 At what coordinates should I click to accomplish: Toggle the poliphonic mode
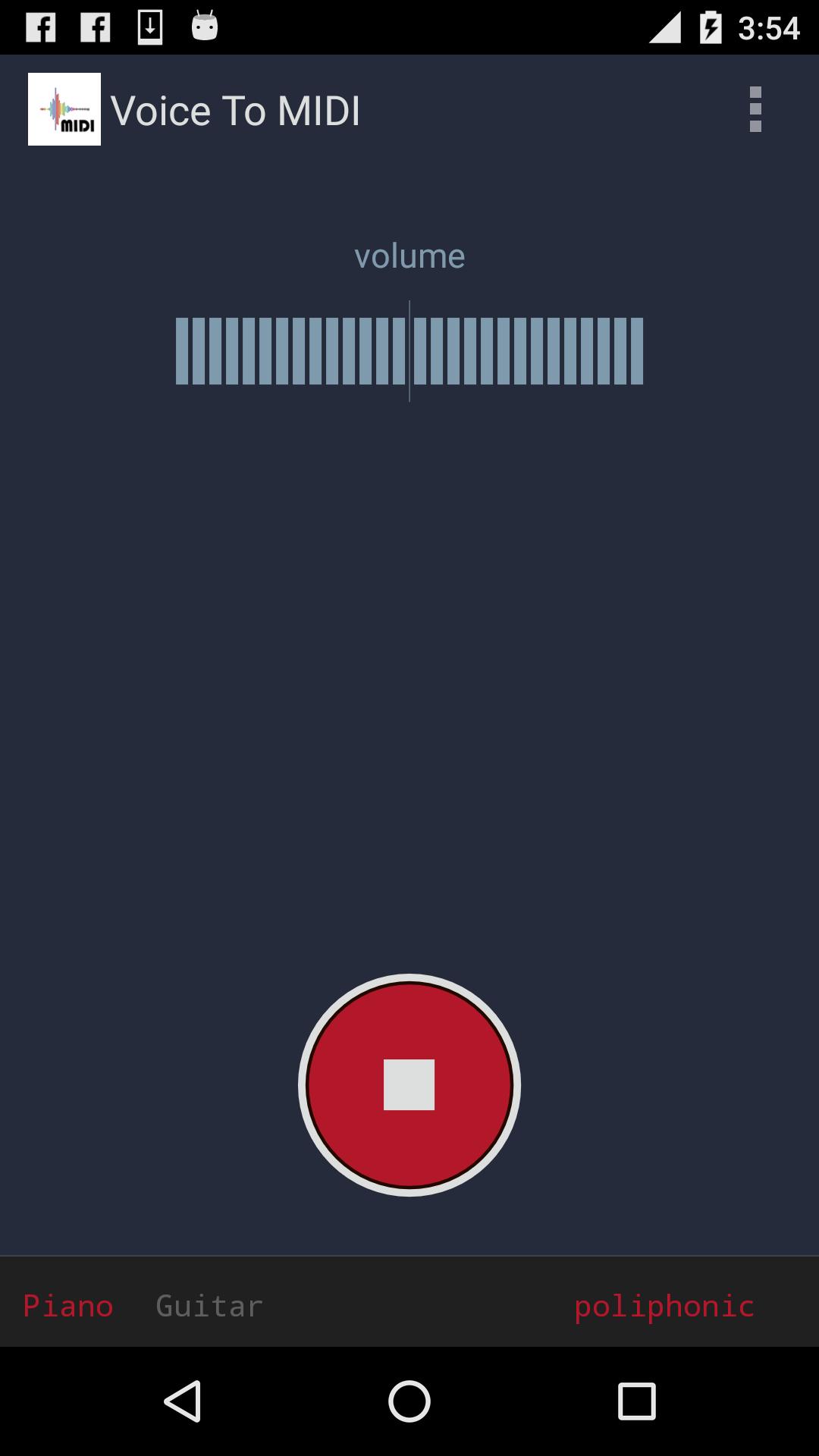664,1307
